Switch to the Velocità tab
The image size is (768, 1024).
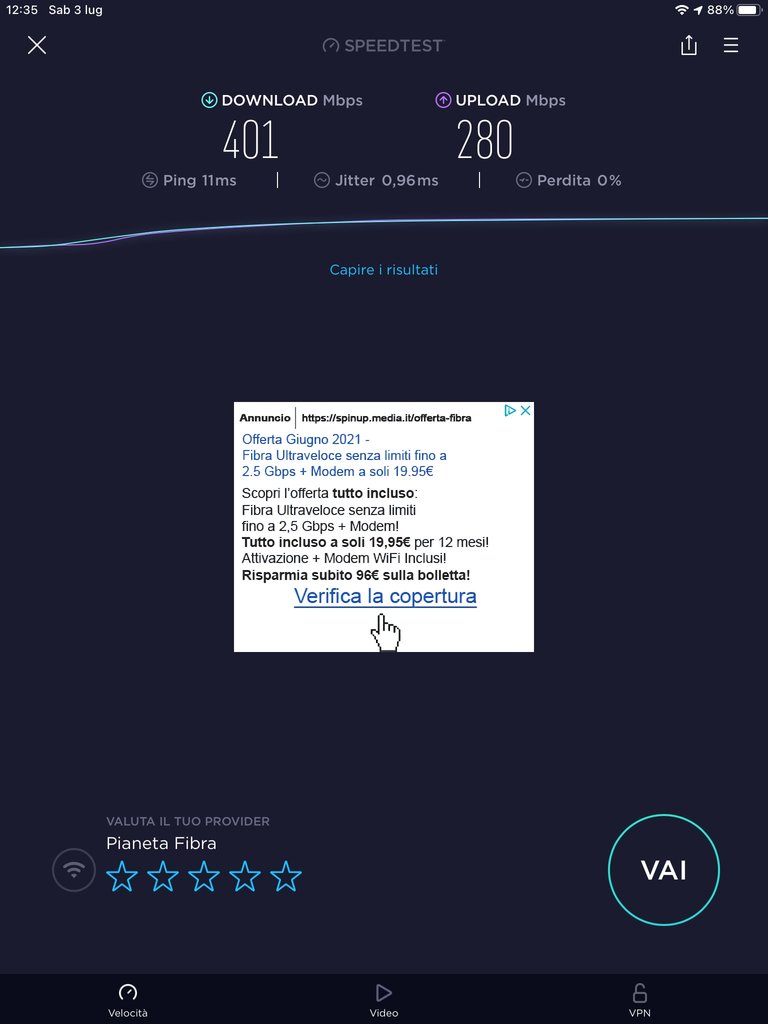click(128, 999)
